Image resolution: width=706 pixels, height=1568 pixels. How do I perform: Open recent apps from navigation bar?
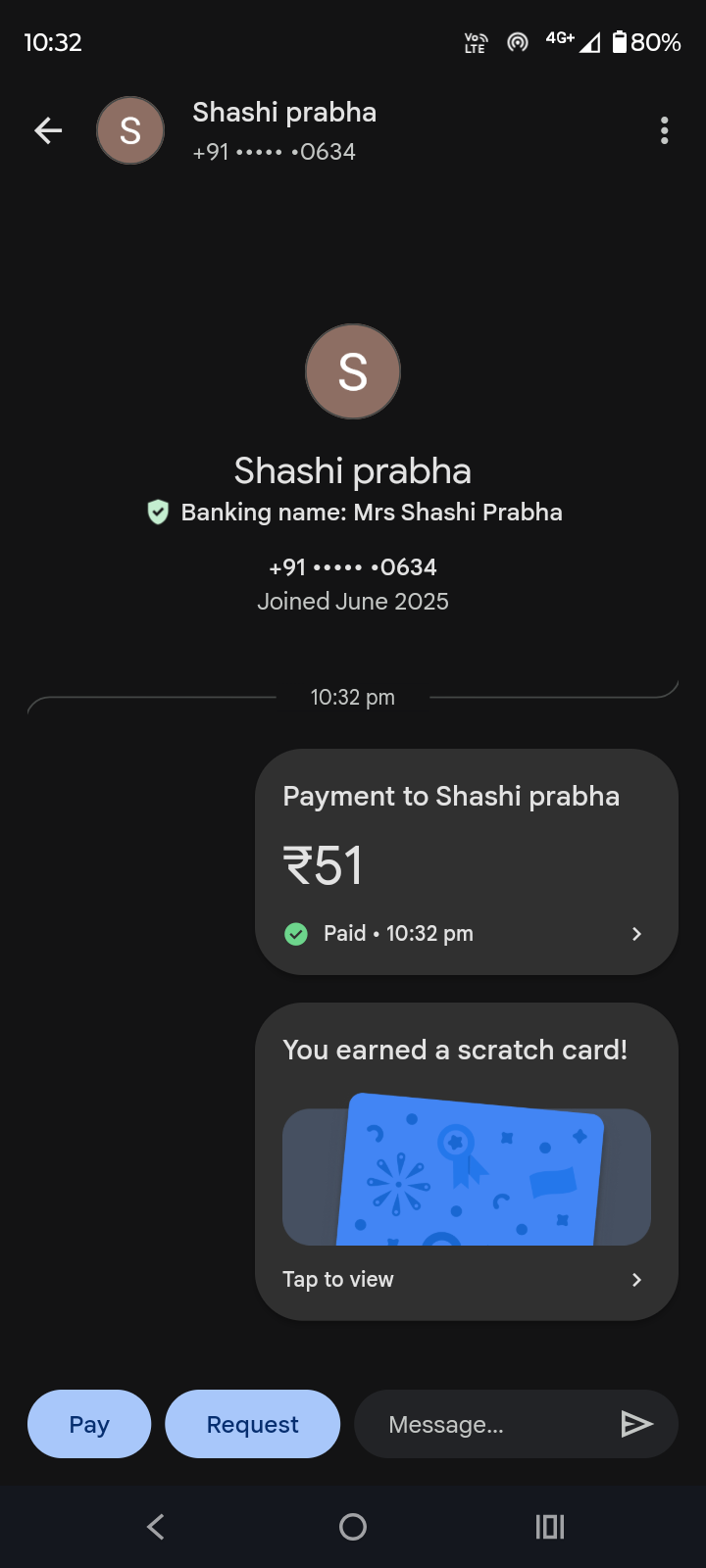click(550, 1526)
